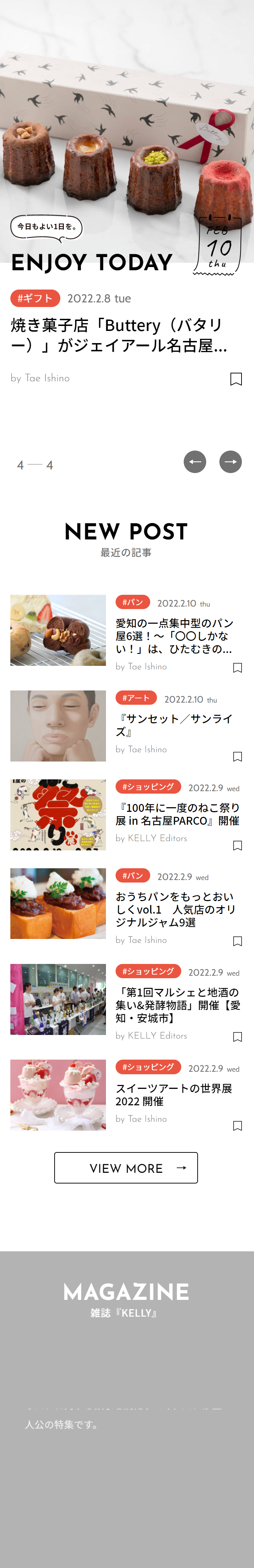The height and width of the screenshot is (1568, 254).
Task: Open the スイーツアートの世界展 2022 article
Action: 174,1095
